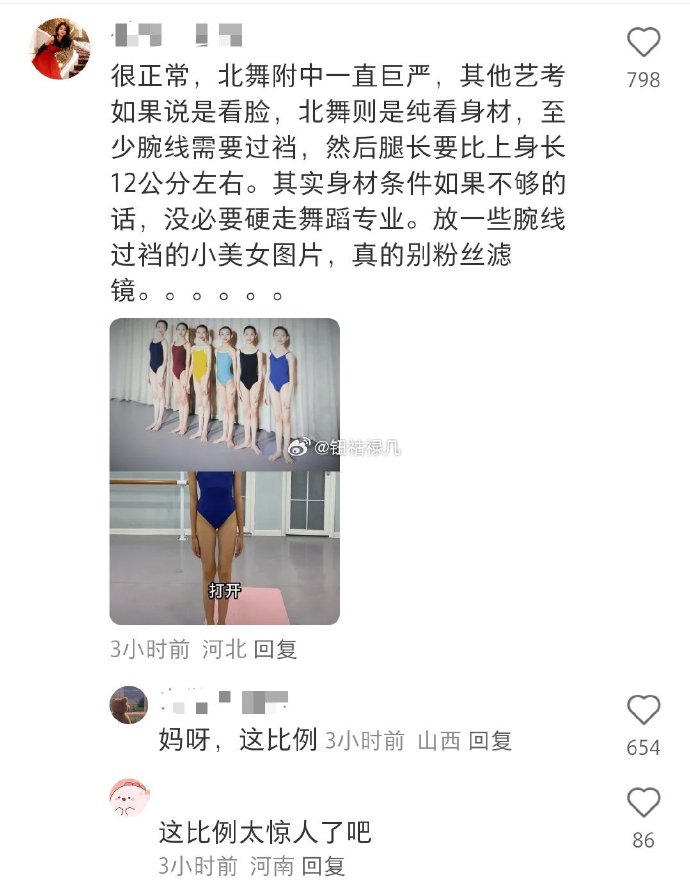View profile of the pink cartoon avatar
This screenshot has height=892, width=690.
tap(129, 798)
